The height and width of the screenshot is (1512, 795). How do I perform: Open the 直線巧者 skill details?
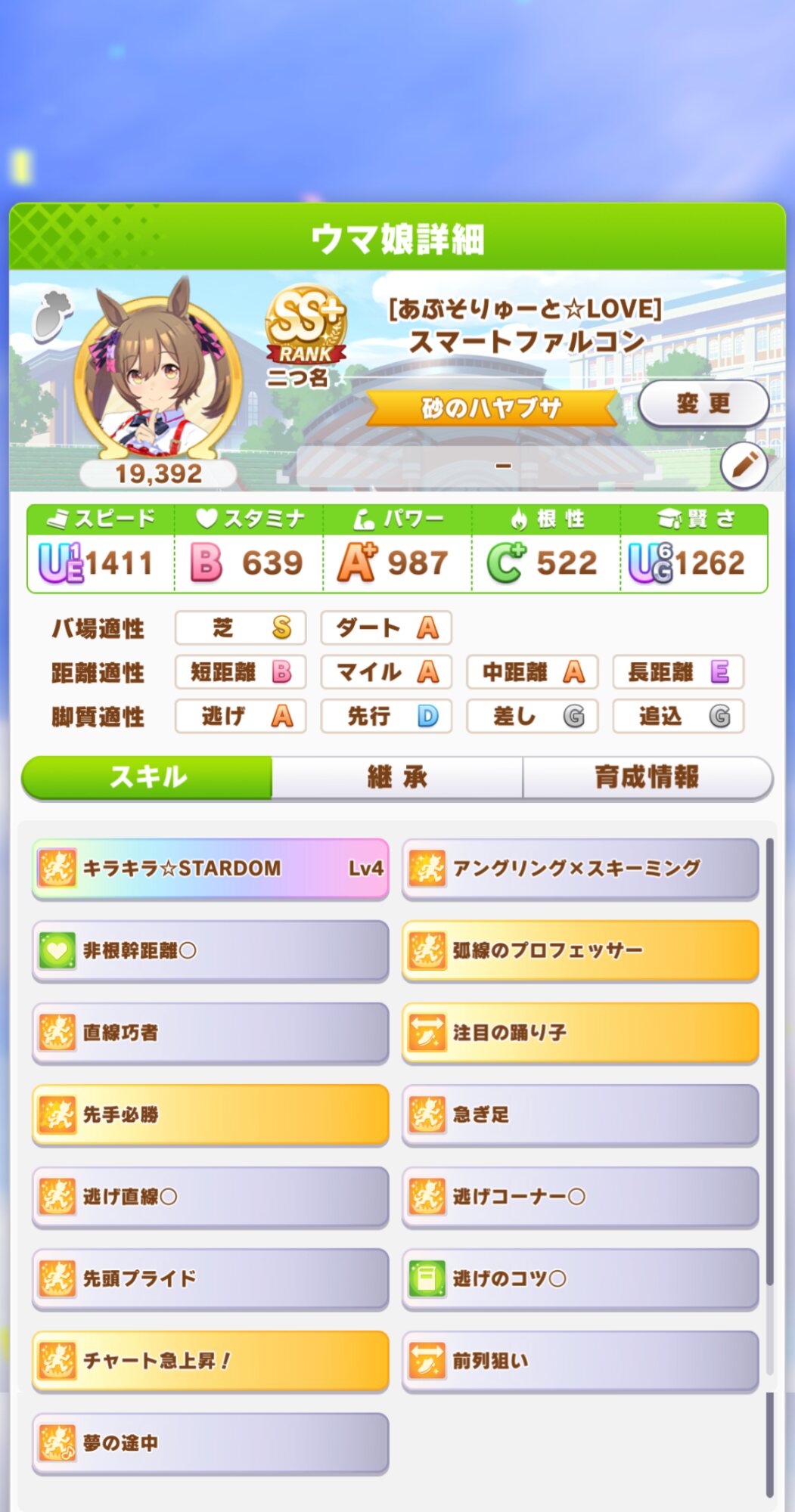pyautogui.click(x=210, y=1033)
